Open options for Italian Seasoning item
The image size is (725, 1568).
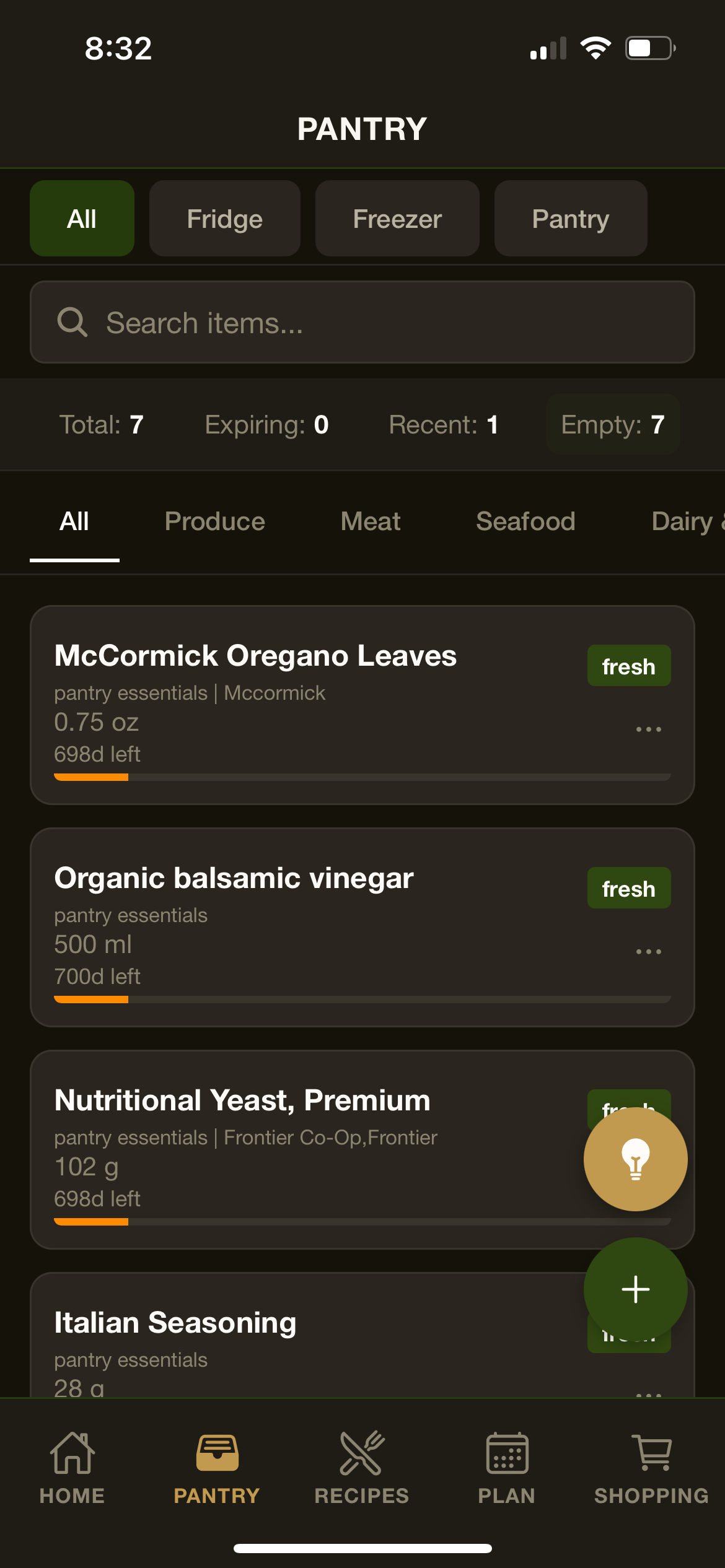pyautogui.click(x=648, y=1395)
